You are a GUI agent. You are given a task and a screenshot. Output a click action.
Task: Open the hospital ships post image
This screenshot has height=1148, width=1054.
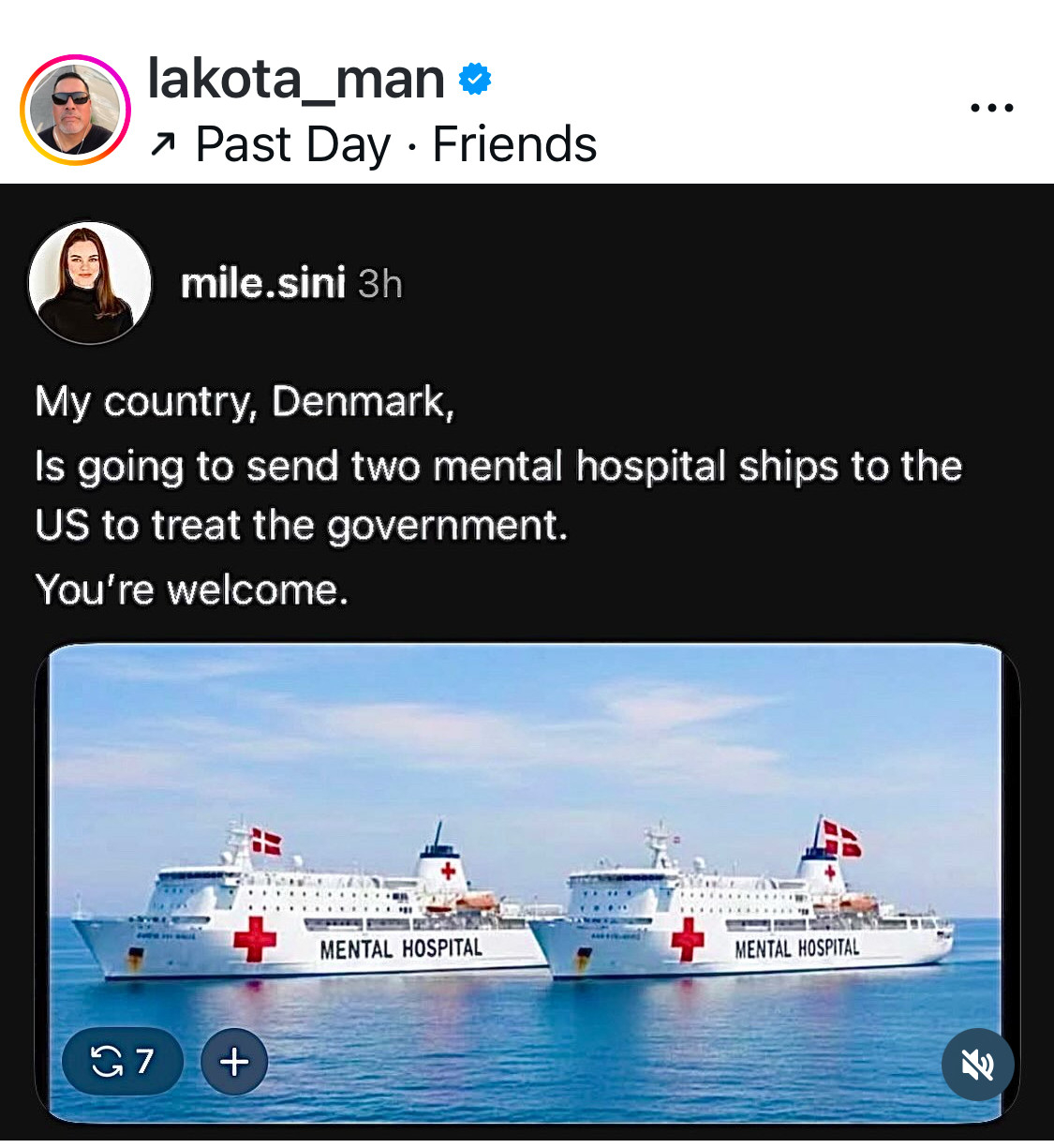click(525, 843)
